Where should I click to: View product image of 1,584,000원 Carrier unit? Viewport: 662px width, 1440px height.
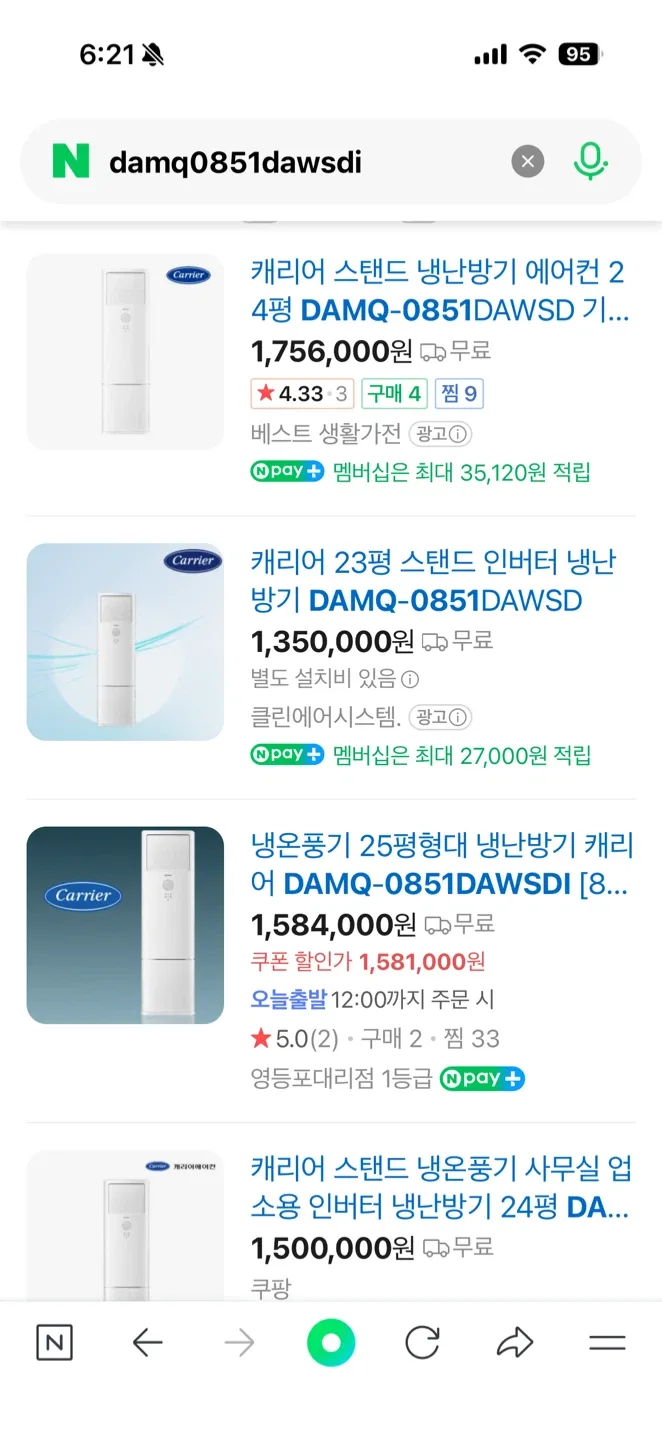click(x=125, y=925)
